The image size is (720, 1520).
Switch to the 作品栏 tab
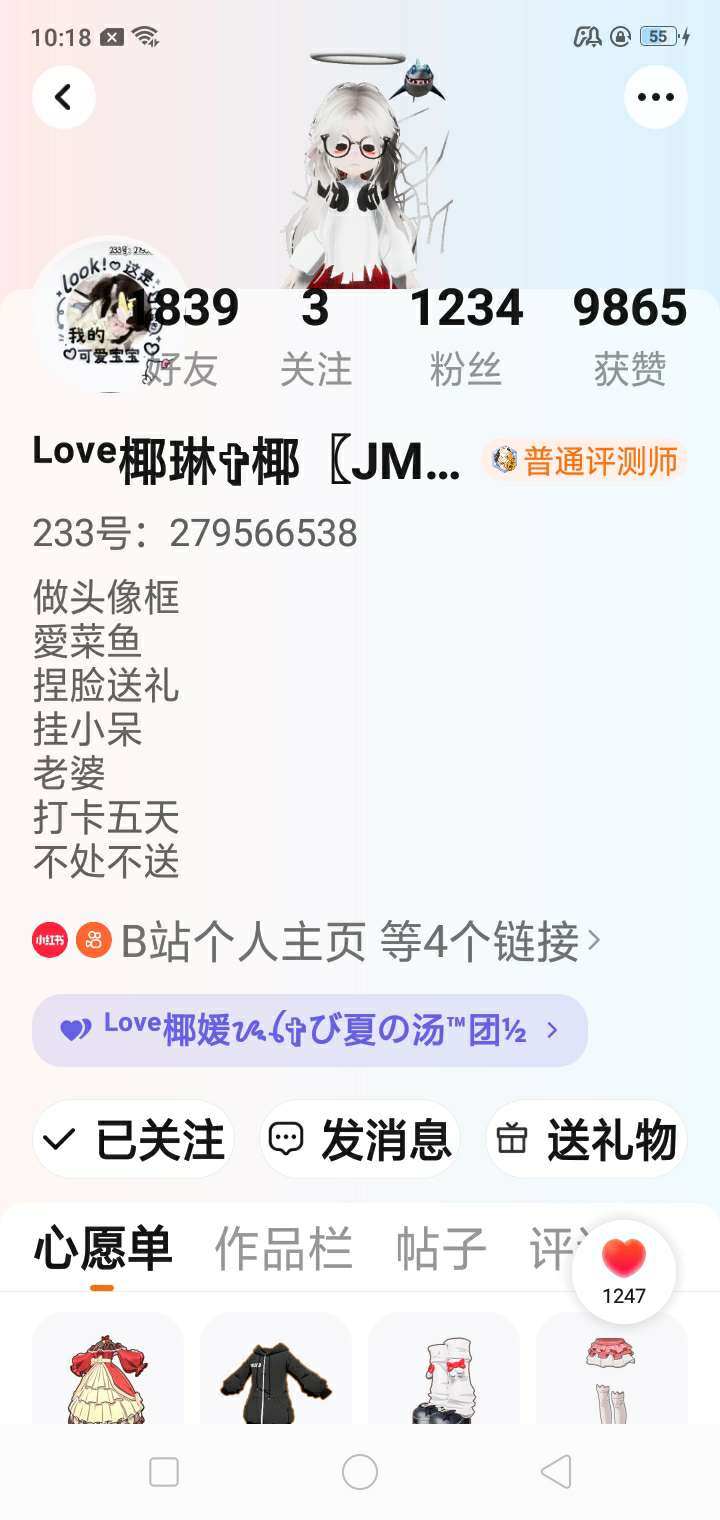click(x=283, y=1248)
